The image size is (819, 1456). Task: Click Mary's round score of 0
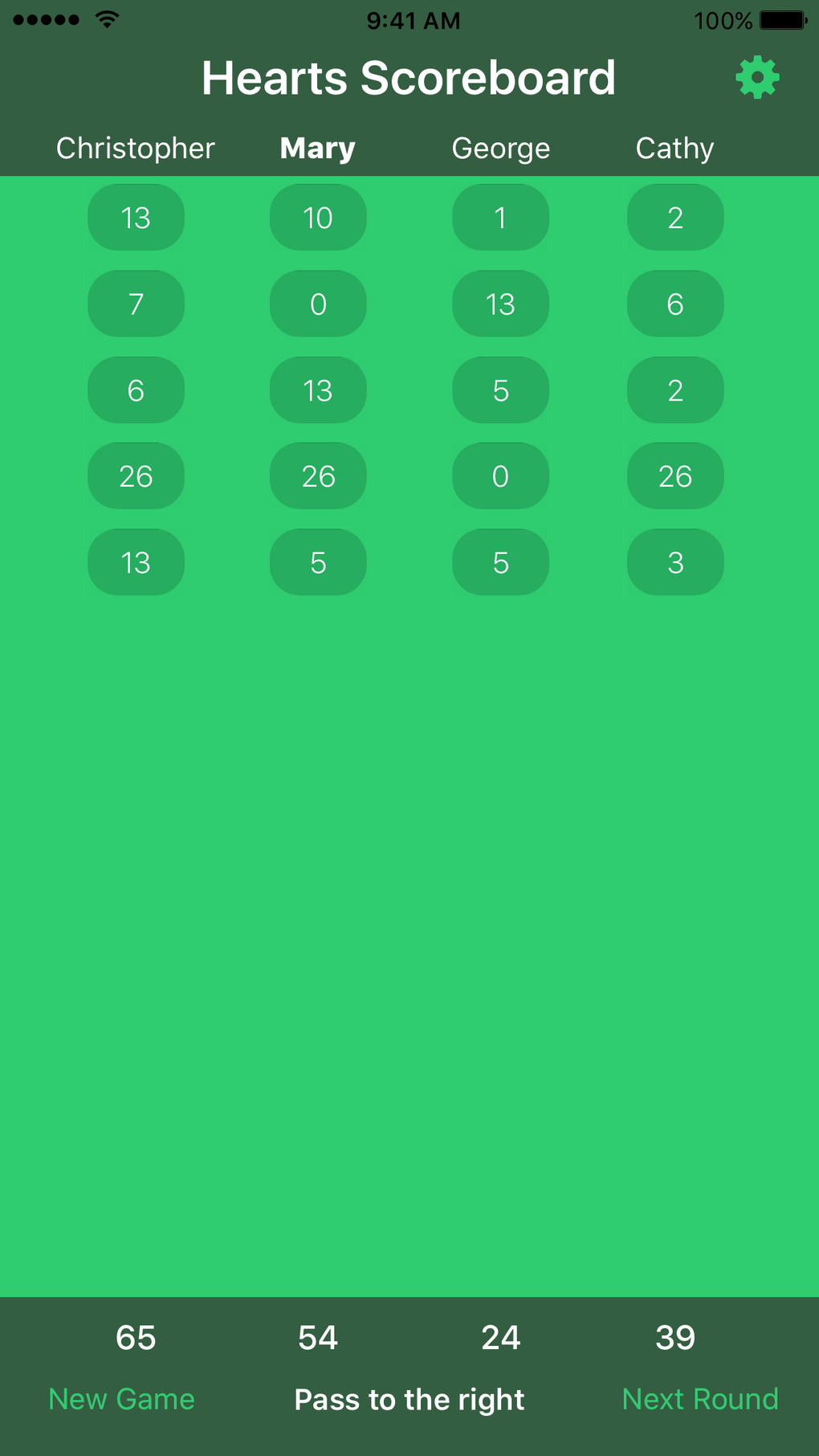pyautogui.click(x=317, y=304)
